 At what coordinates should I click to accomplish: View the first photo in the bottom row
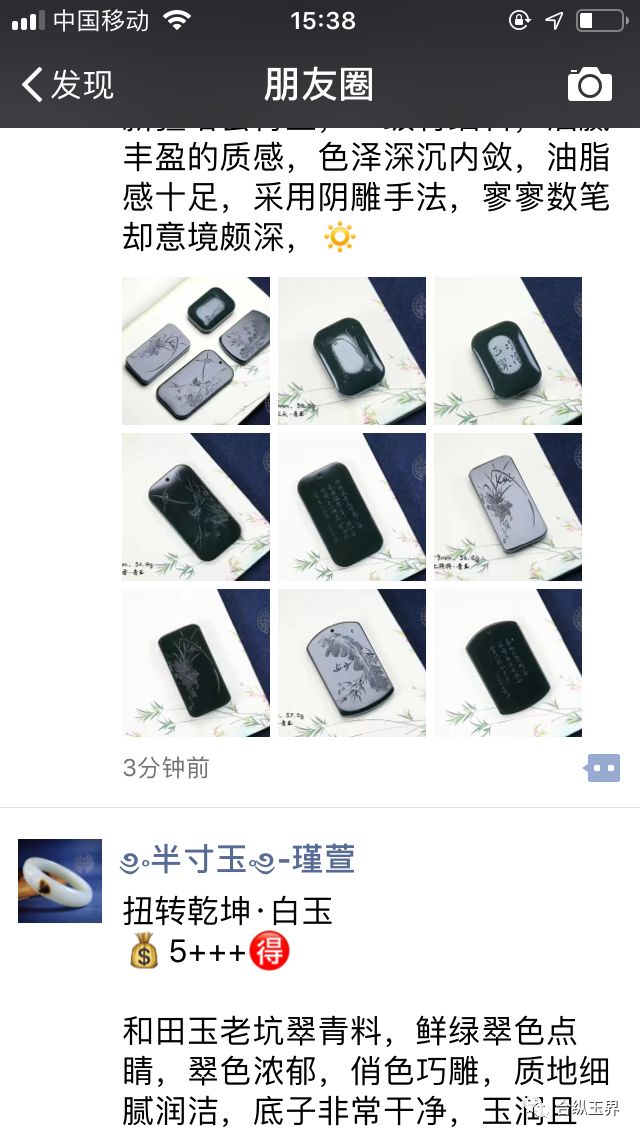tap(196, 663)
